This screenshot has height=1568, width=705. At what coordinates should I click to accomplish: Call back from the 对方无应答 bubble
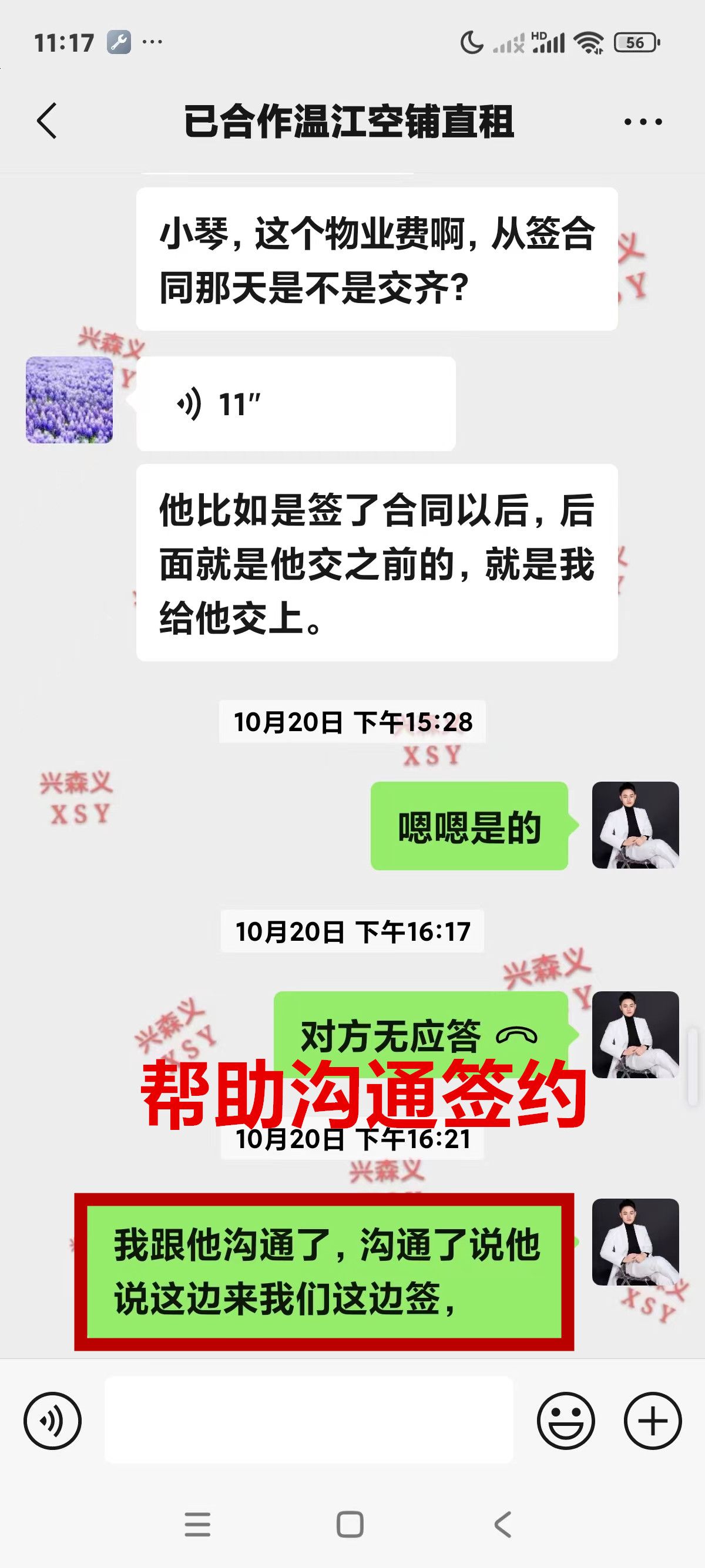pos(420,1034)
